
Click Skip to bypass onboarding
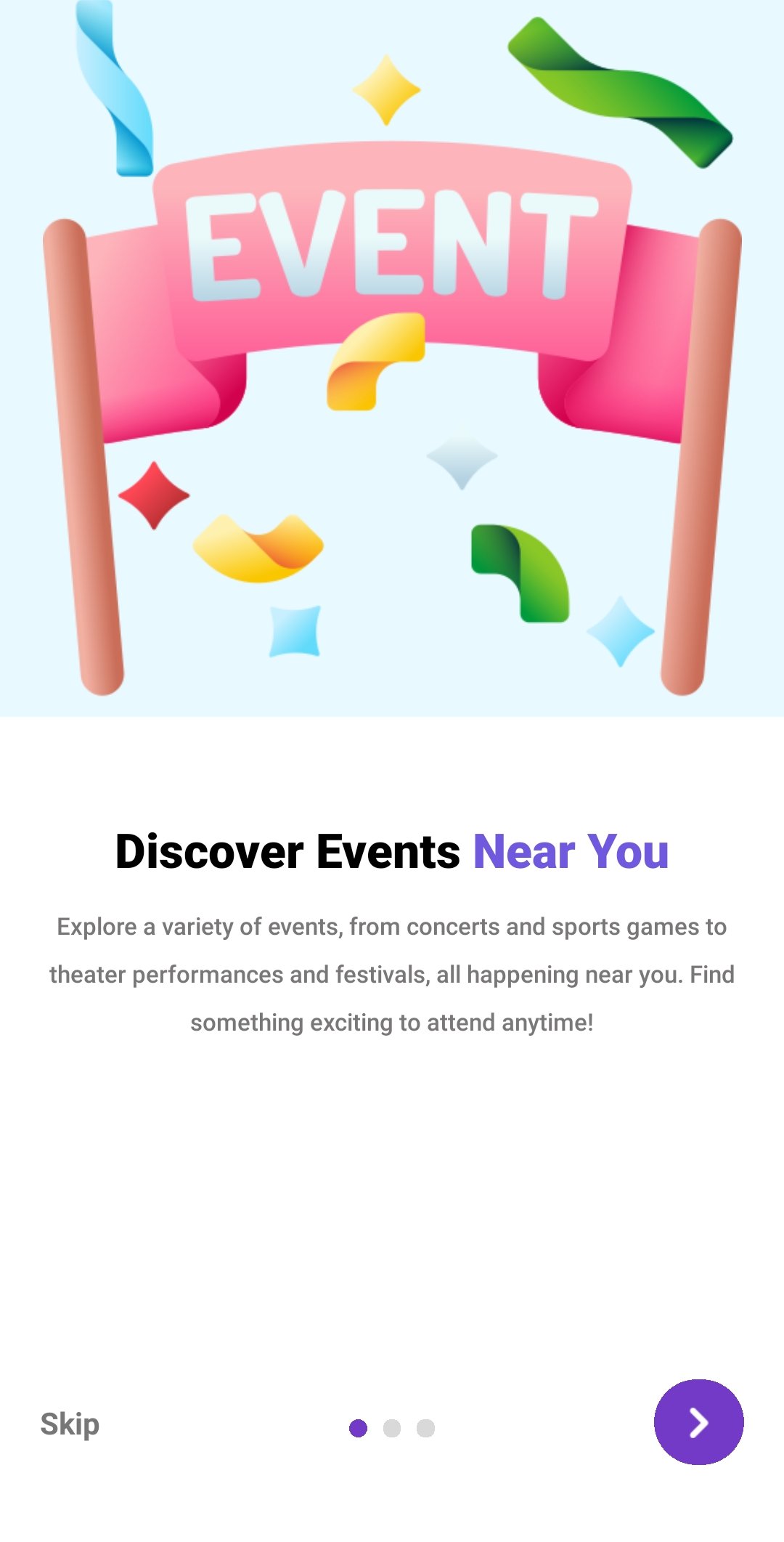pyautogui.click(x=69, y=1424)
